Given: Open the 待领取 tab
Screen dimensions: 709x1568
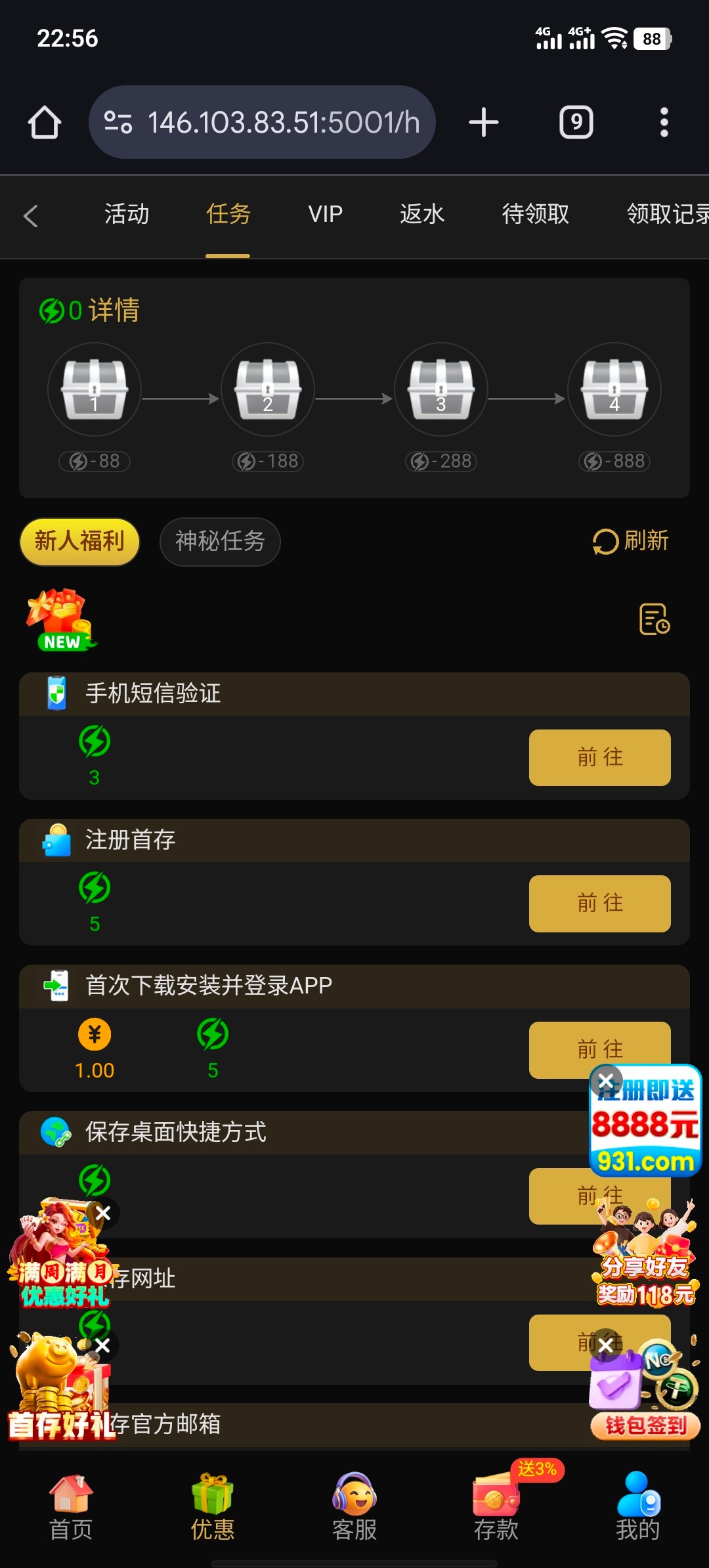Looking at the screenshot, I should (x=535, y=214).
